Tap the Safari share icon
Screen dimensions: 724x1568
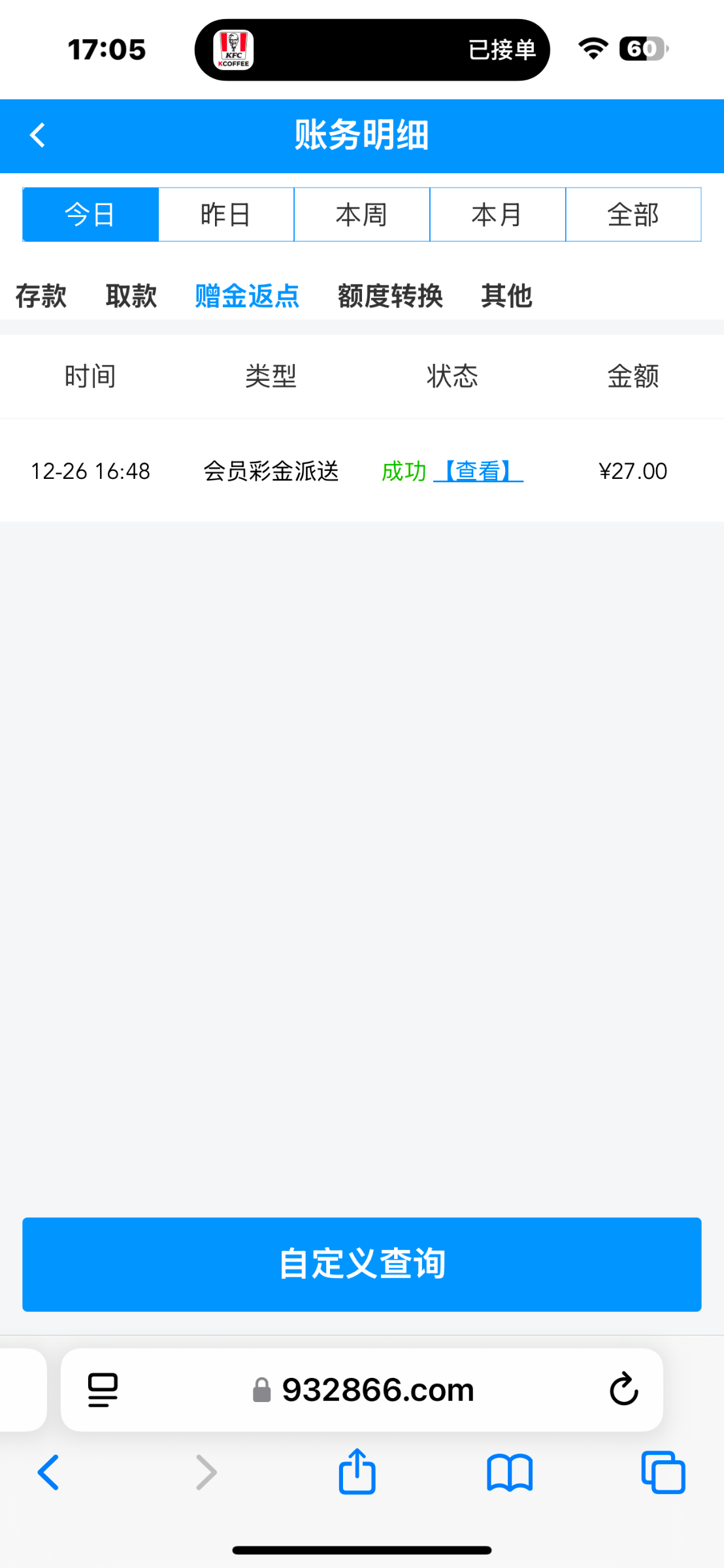pos(357,1473)
